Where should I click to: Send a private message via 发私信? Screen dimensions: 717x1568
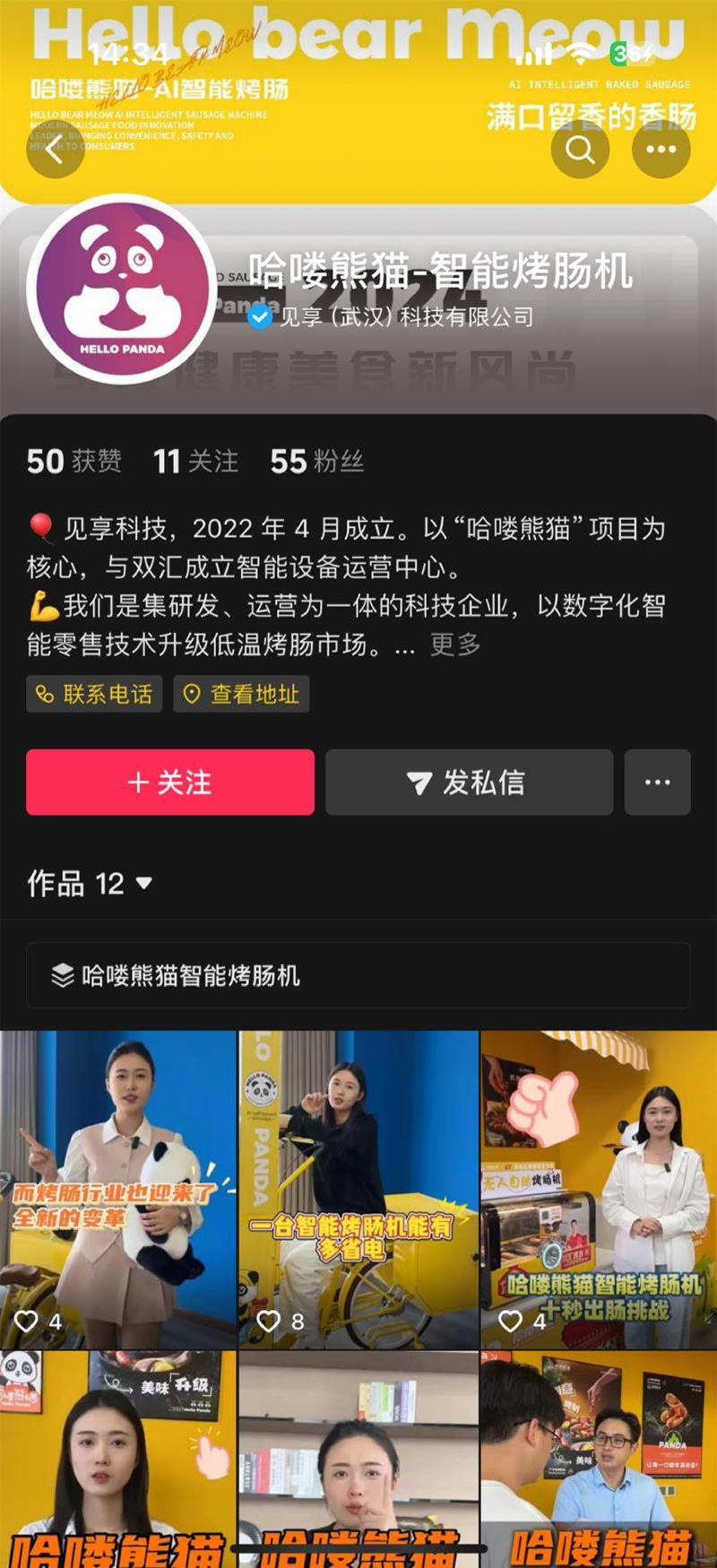click(x=469, y=782)
